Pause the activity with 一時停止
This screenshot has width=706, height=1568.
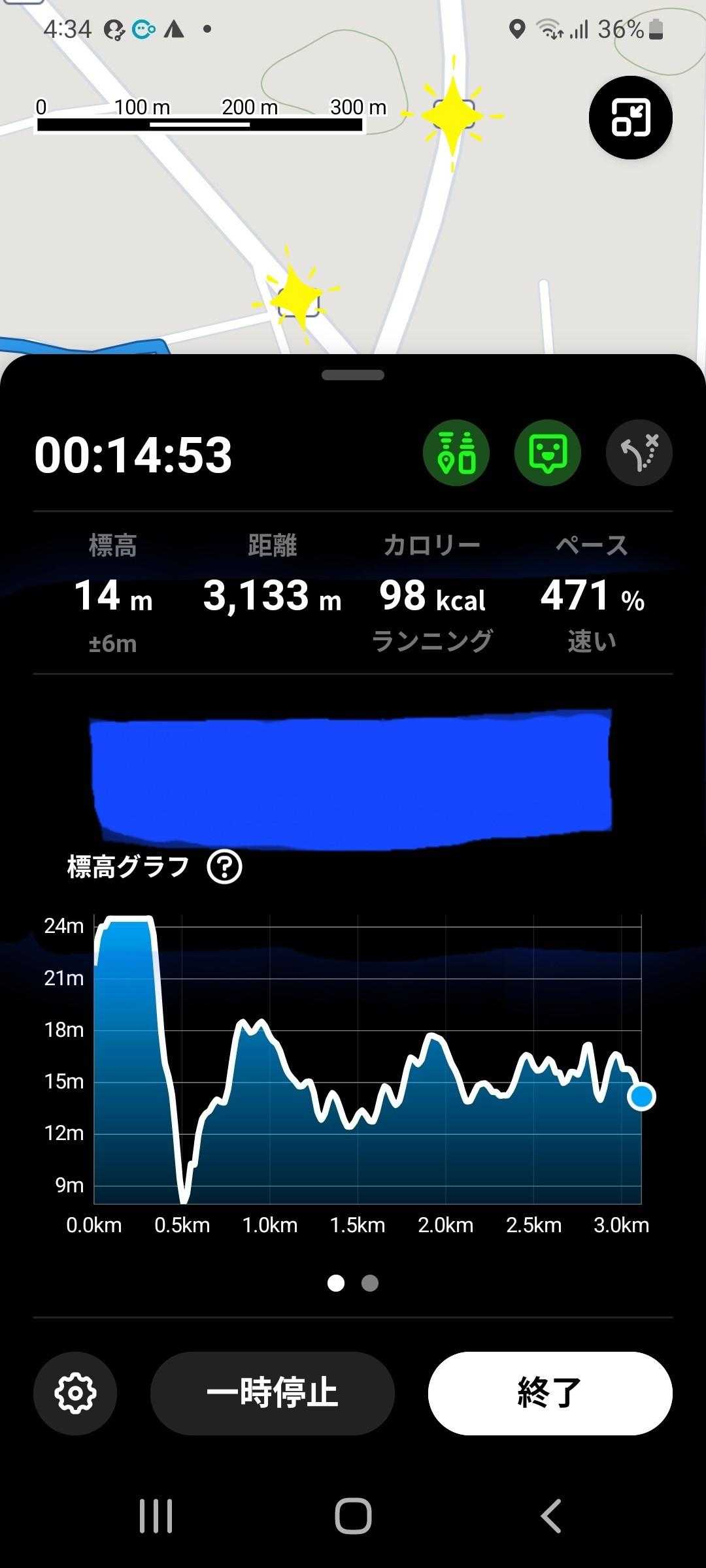click(272, 1393)
